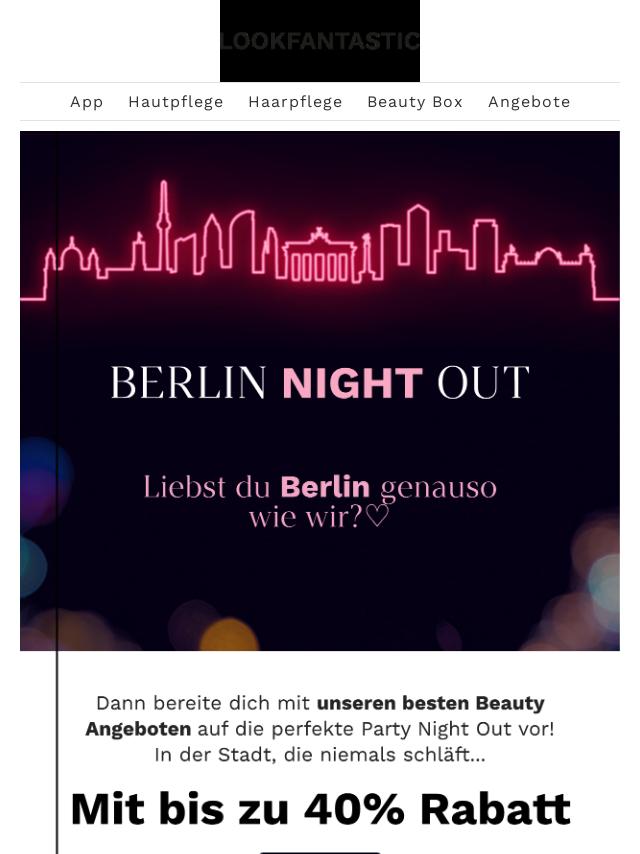
Task: Select Beauty Box in the menu
Action: 415,102
